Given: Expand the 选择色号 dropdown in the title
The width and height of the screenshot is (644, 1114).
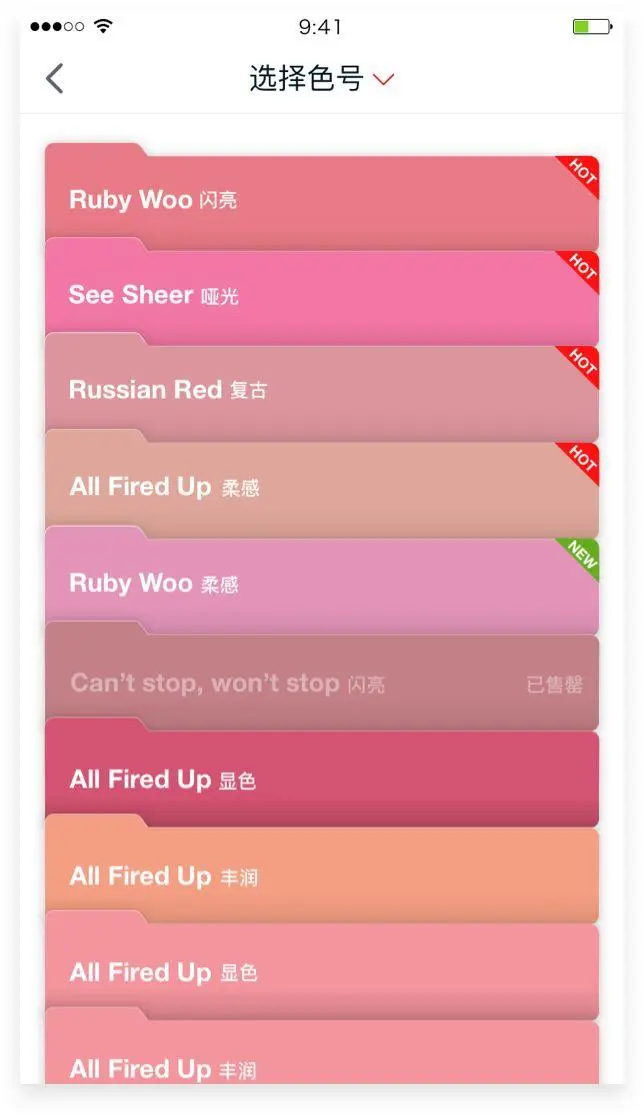Looking at the screenshot, I should [x=321, y=79].
